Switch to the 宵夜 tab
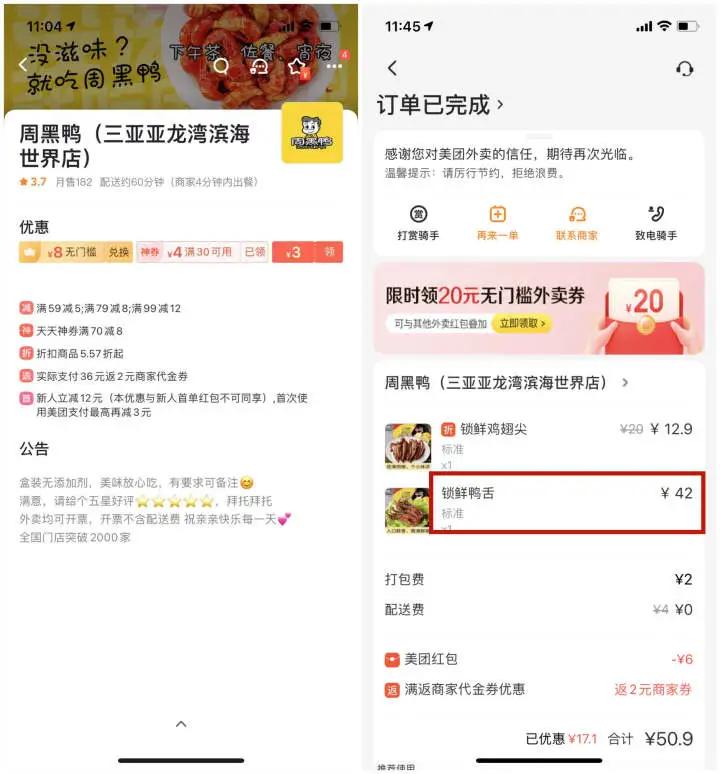 (314, 51)
